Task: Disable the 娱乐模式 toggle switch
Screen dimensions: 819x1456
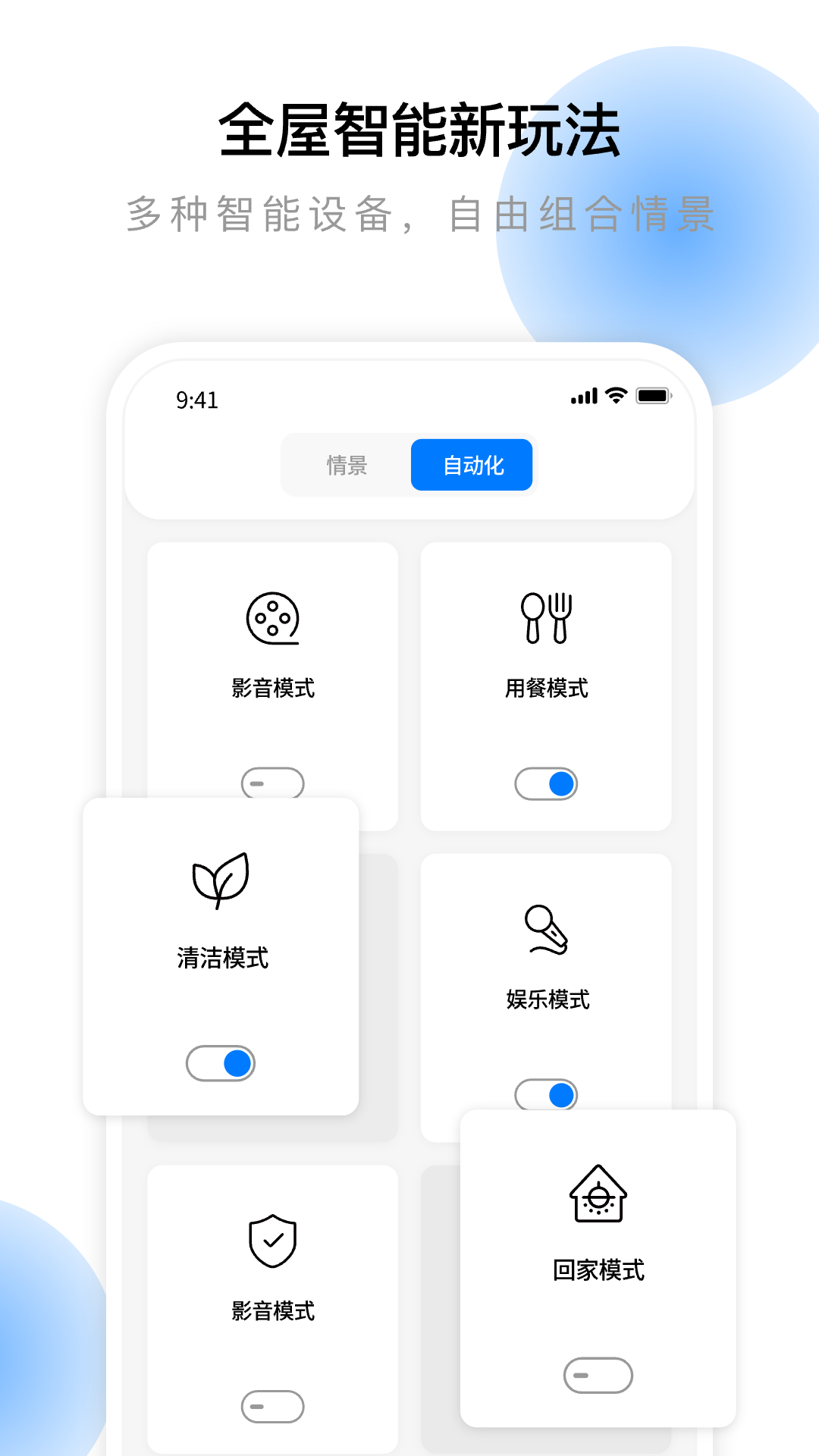Action: (548, 1094)
